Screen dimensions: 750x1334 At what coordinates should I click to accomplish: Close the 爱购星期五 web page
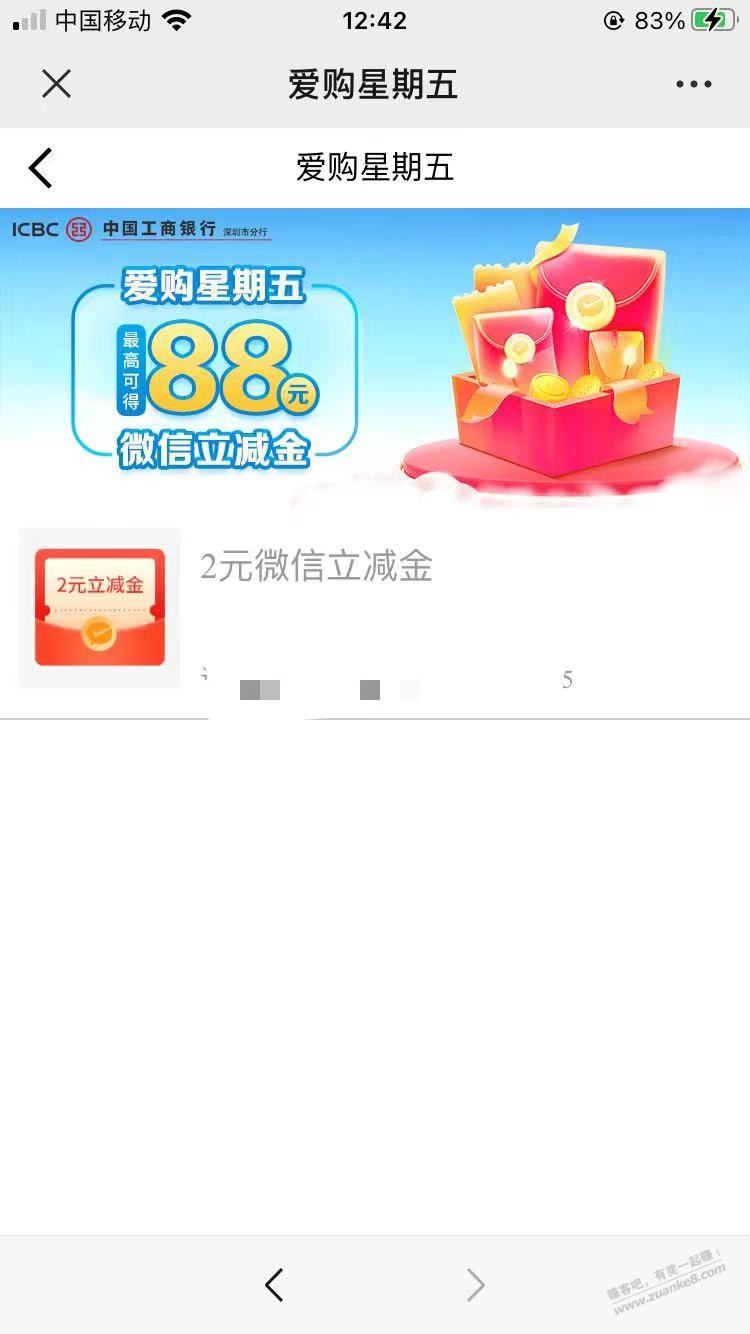(x=57, y=84)
